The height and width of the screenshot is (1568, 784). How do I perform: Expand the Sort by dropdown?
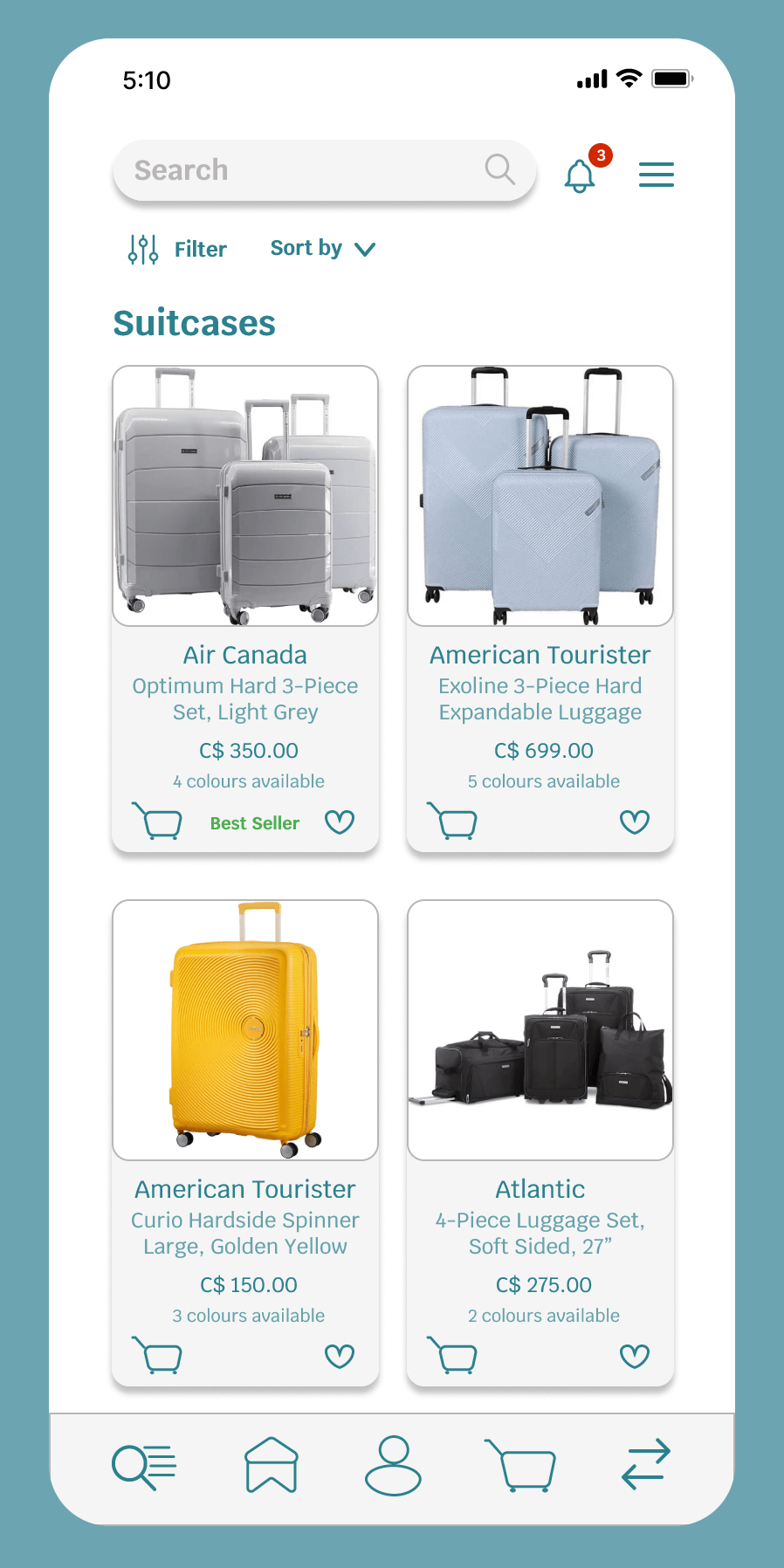pyautogui.click(x=322, y=249)
